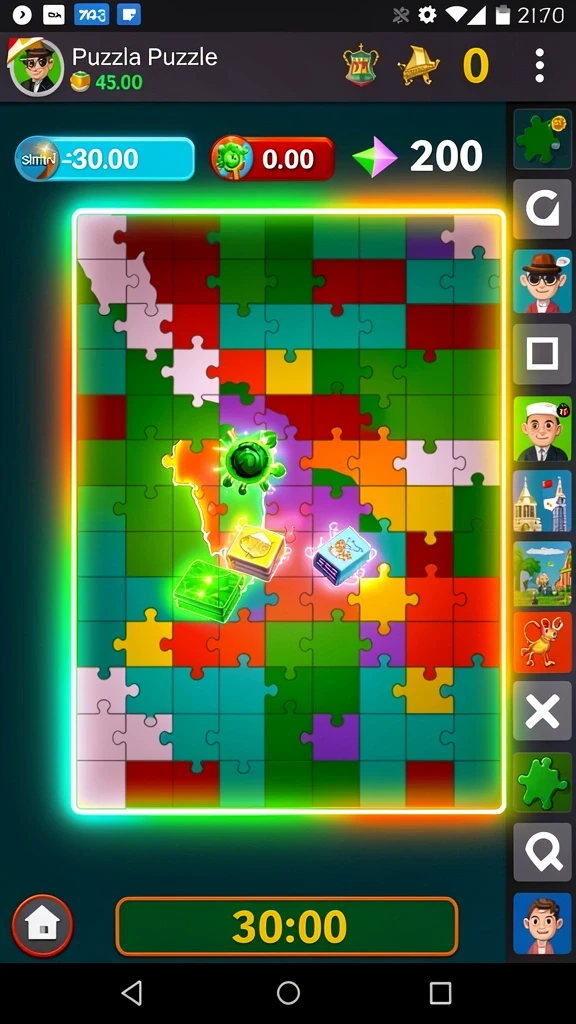Pick the brown-haired boy avatar
The width and height of the screenshot is (576, 1024).
[542, 923]
